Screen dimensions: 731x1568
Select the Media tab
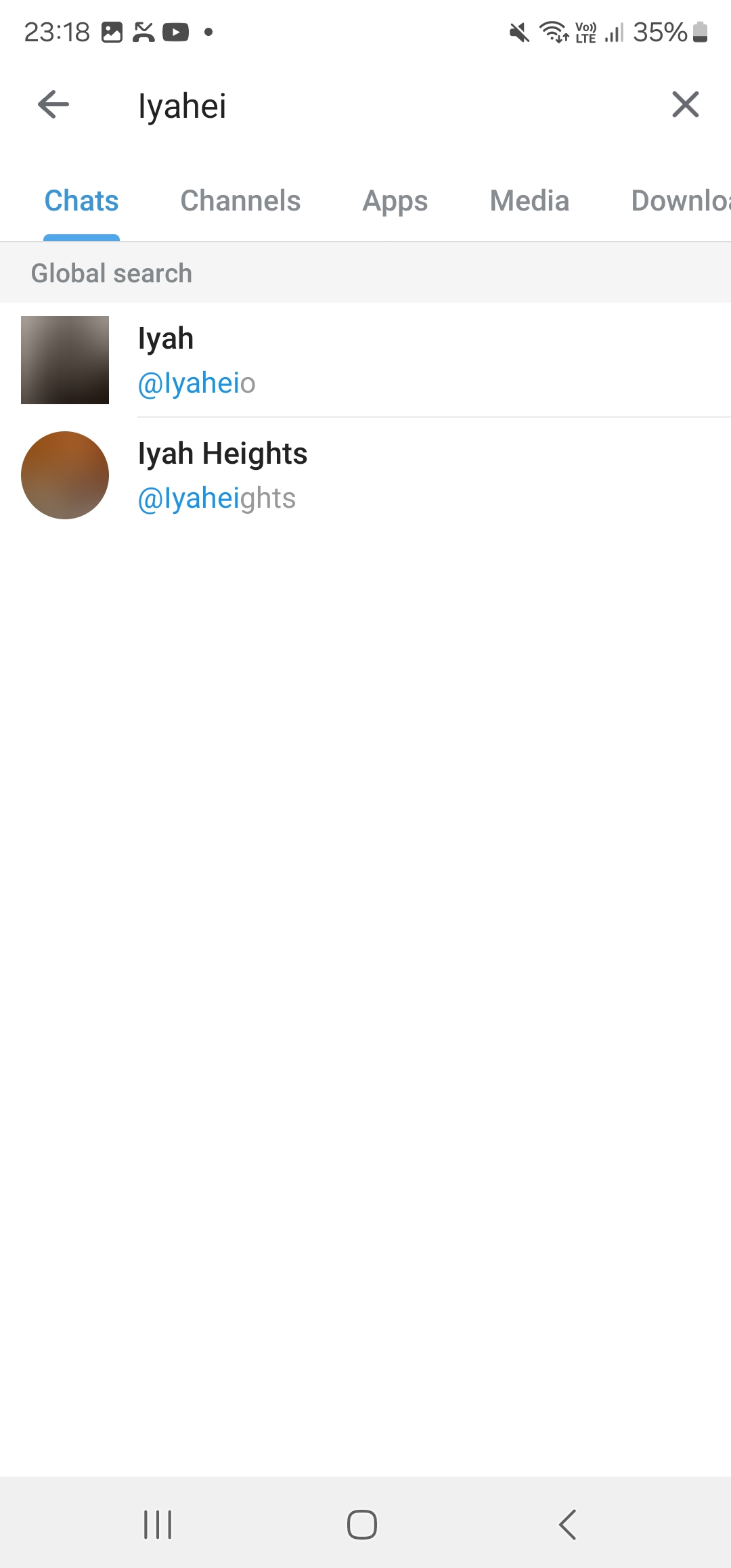529,201
